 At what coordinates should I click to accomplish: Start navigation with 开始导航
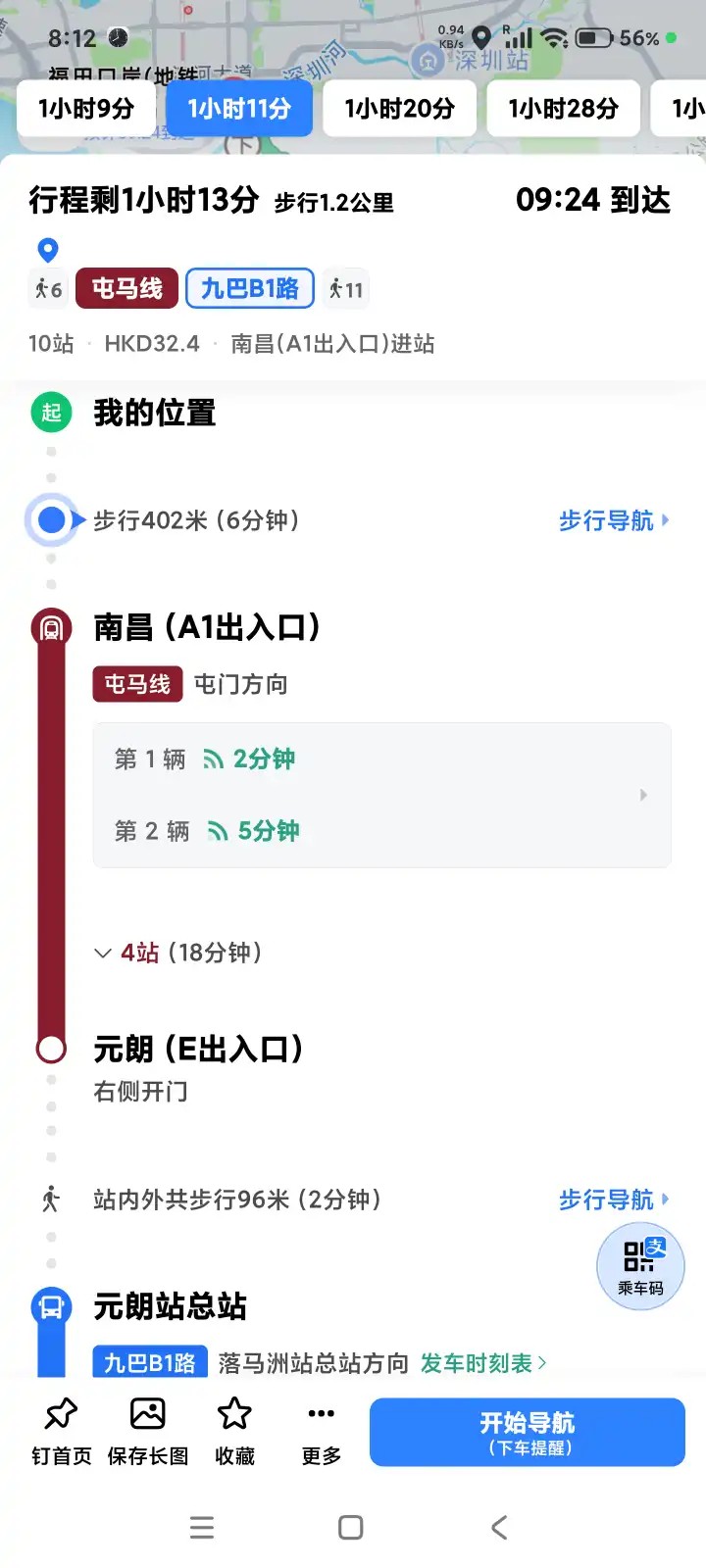(x=527, y=1432)
